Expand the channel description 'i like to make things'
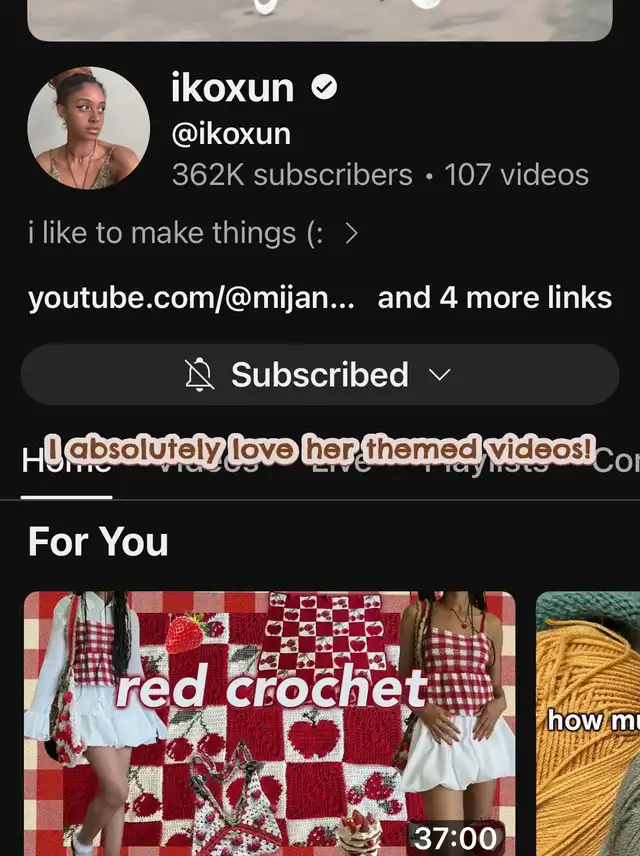Screen dimensions: 640x856 click(190, 234)
